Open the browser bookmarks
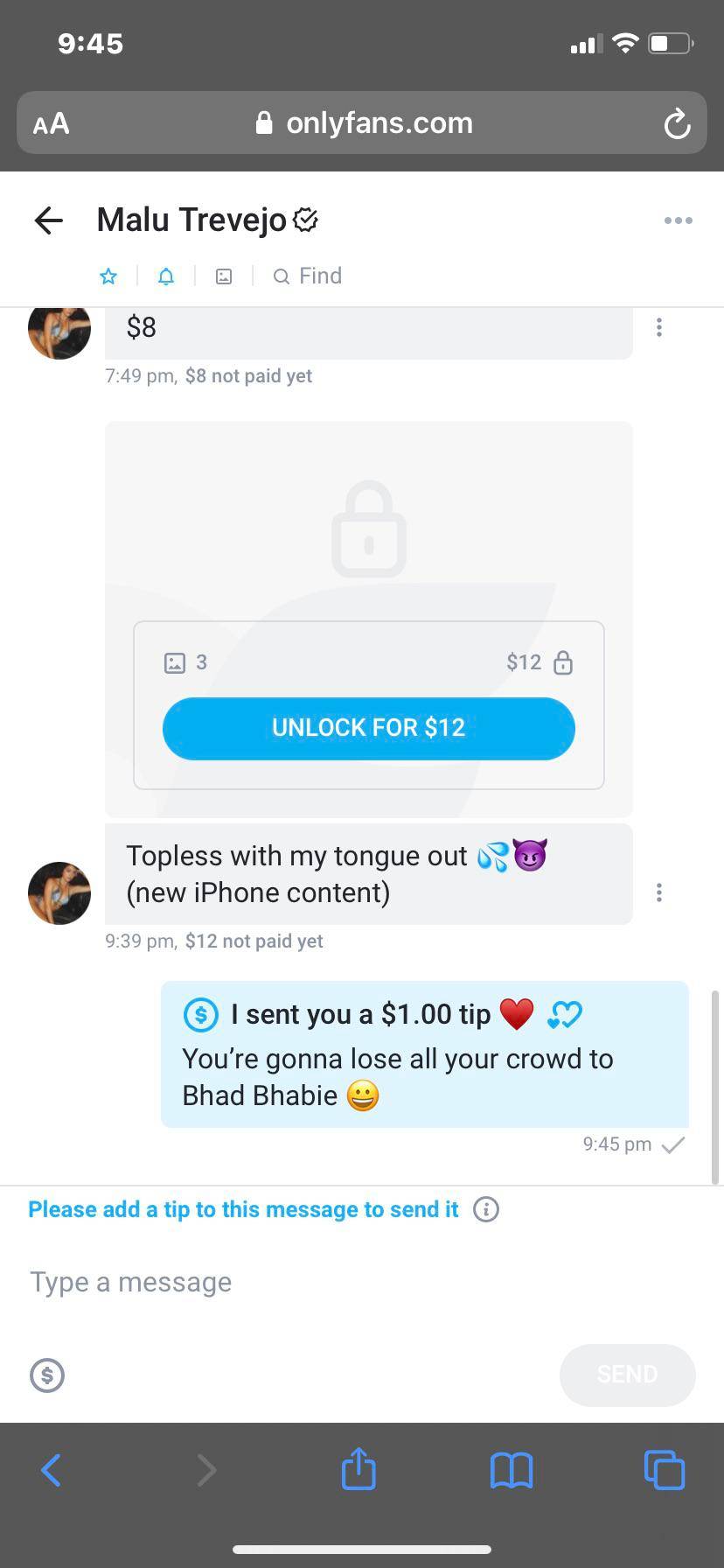The width and height of the screenshot is (724, 1568). point(512,1470)
